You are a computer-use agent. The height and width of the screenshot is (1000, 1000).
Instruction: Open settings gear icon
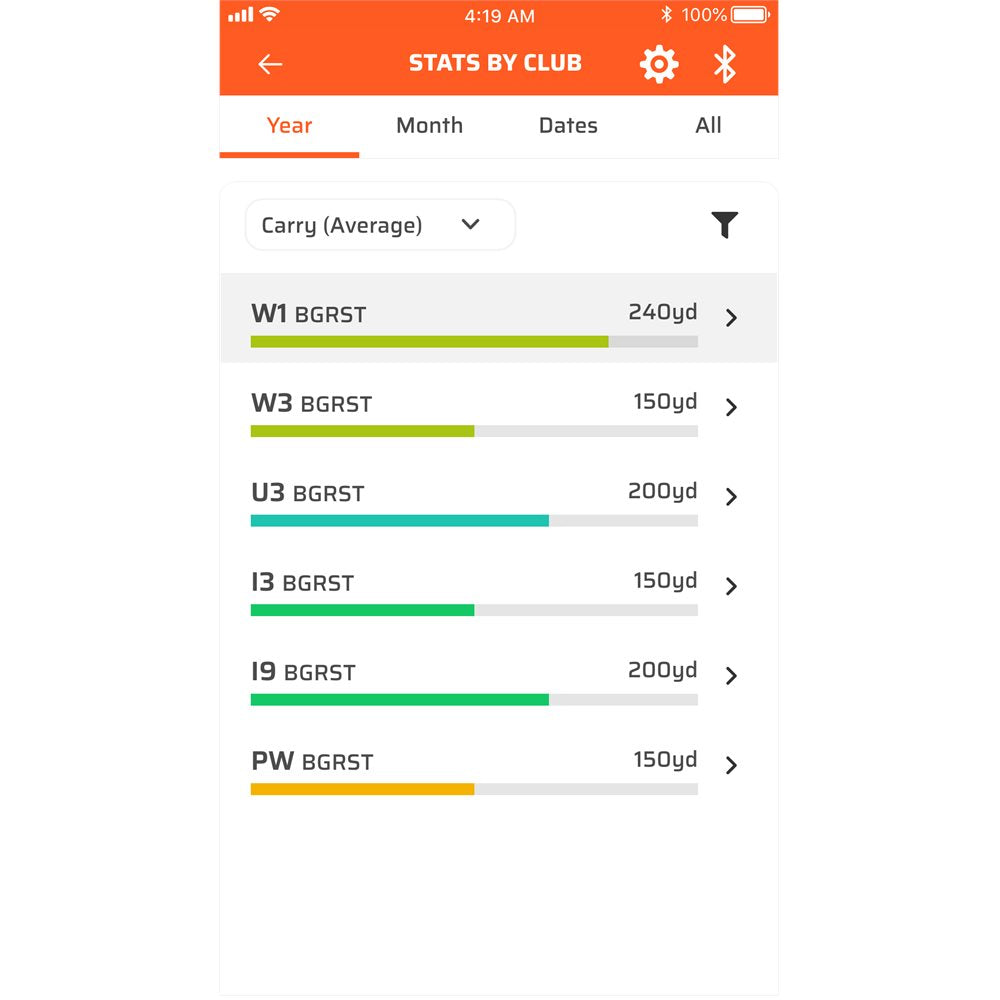tap(658, 64)
